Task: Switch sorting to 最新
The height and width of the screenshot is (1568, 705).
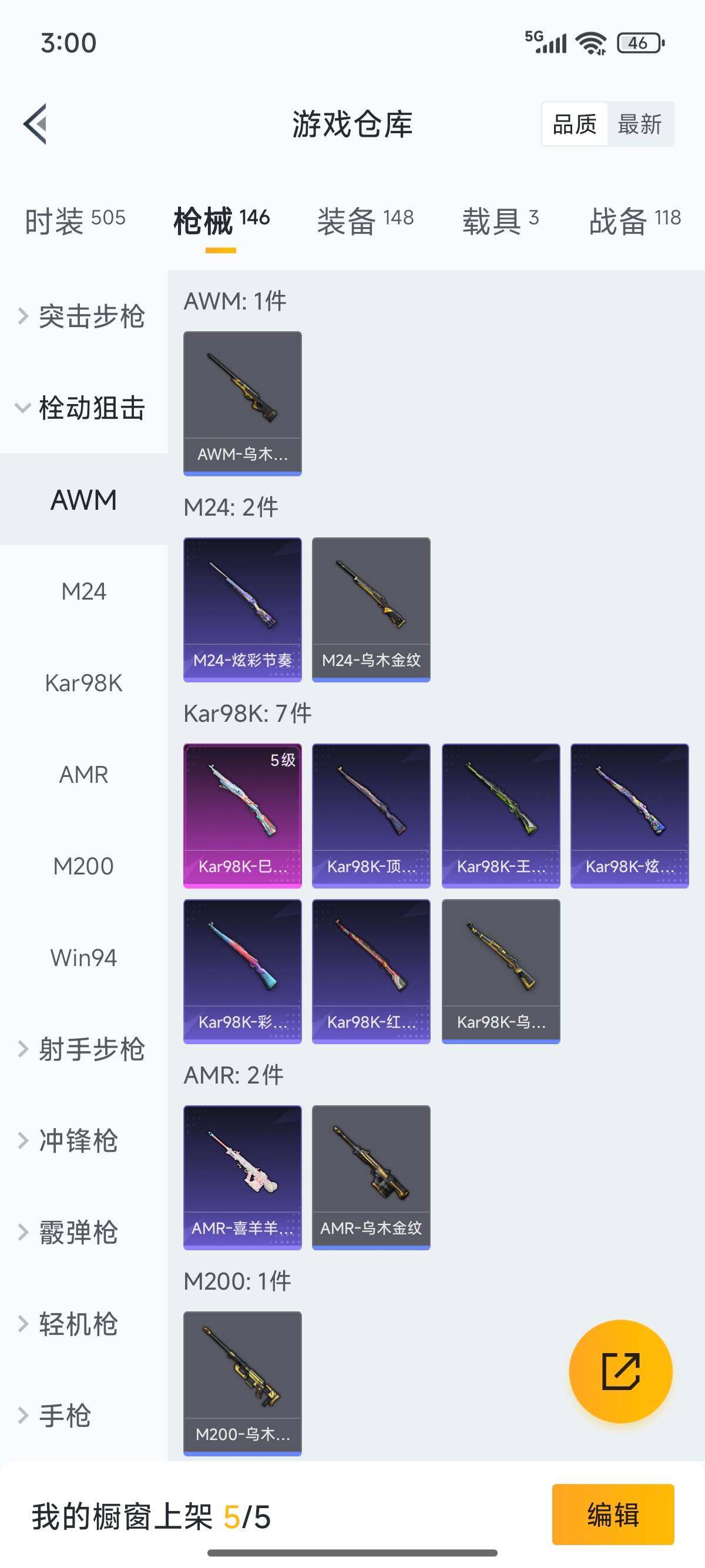Action: click(639, 124)
